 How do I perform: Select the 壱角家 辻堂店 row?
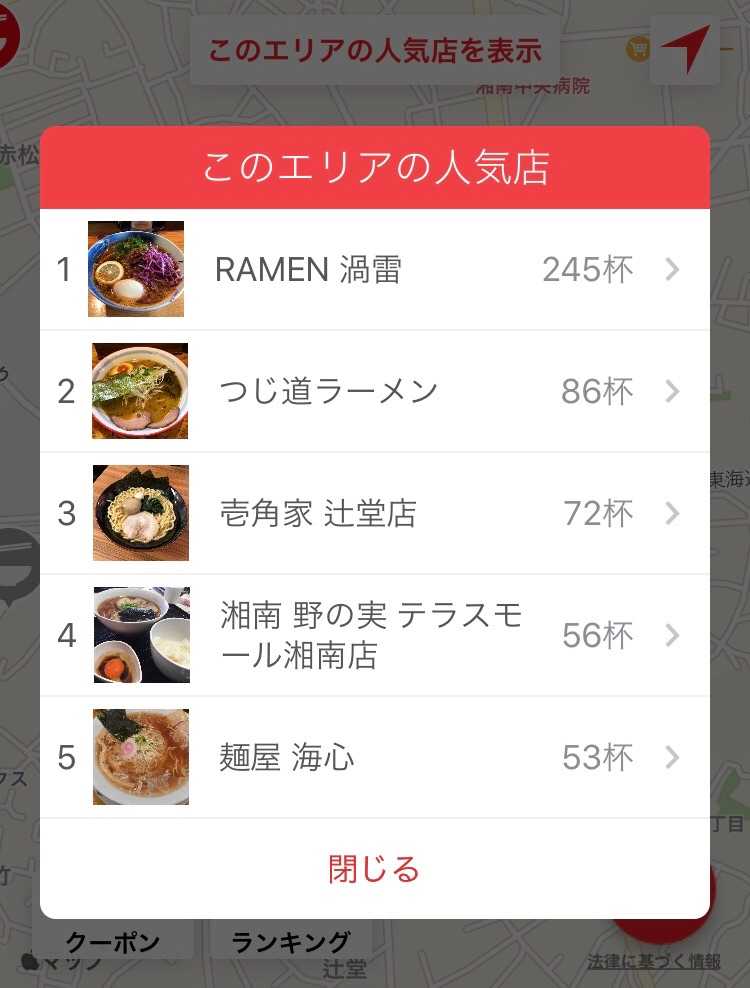375,513
